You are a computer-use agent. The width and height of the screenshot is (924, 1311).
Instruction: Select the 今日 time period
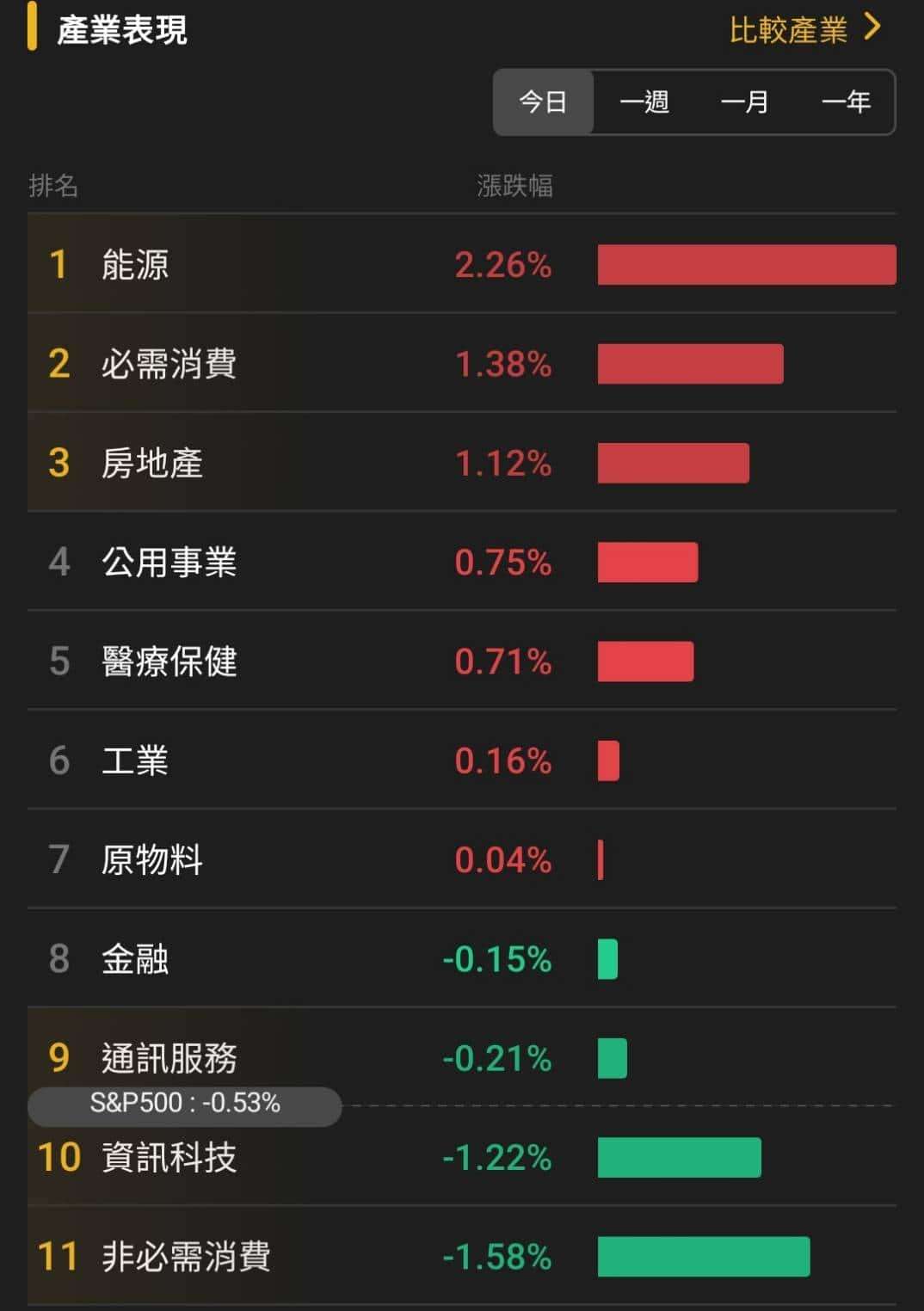pyautogui.click(x=540, y=102)
